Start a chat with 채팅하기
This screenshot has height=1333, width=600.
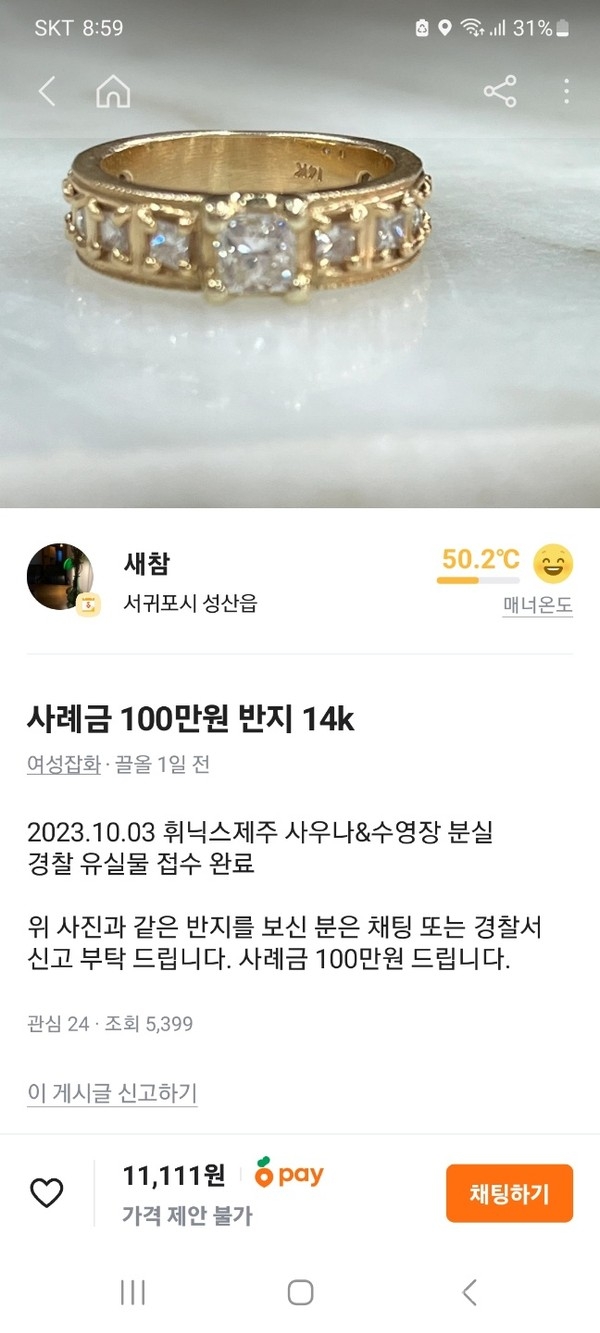click(509, 1193)
